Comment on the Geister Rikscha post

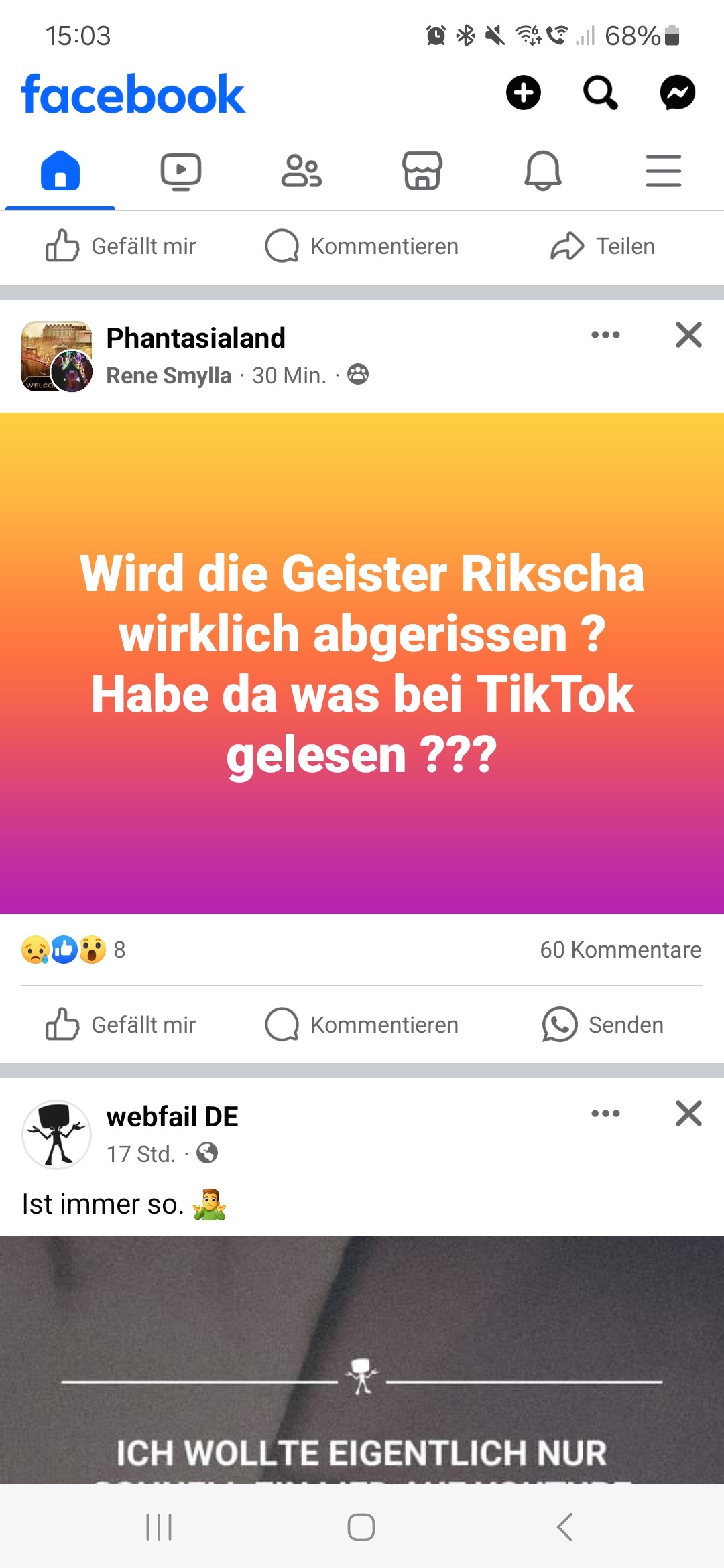[x=362, y=1025]
